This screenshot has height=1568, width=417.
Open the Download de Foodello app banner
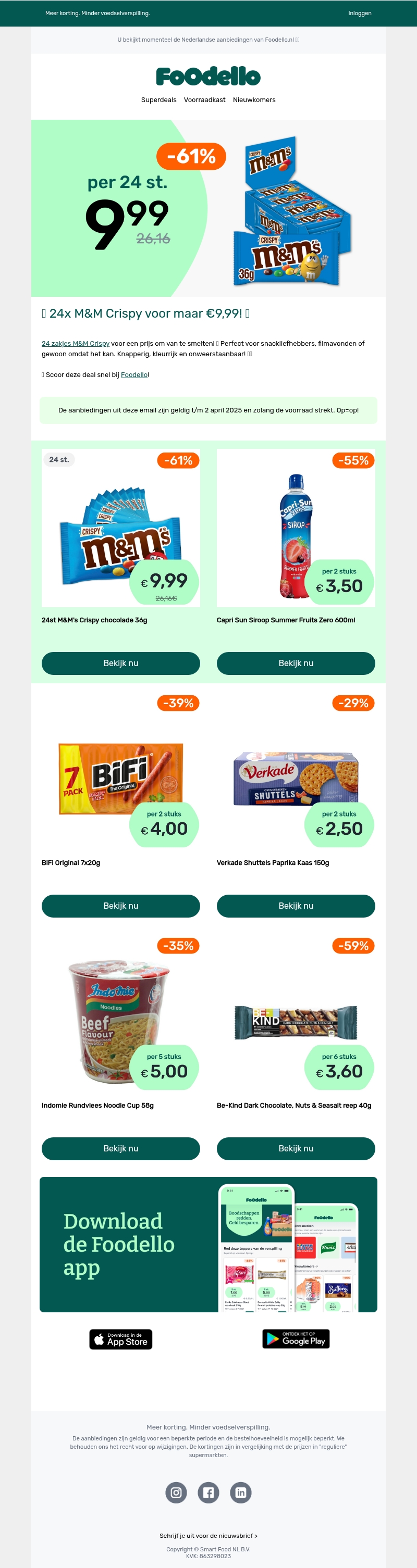pos(208,1244)
